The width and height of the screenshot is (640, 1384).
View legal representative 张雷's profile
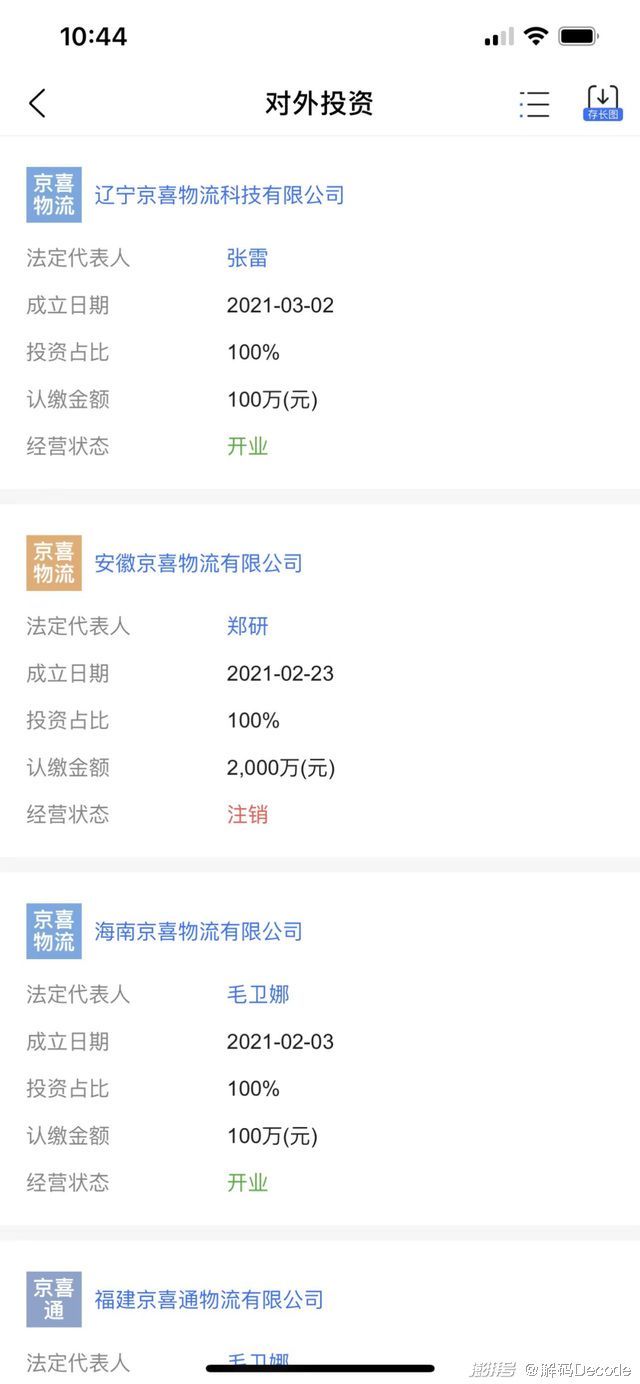click(x=247, y=258)
